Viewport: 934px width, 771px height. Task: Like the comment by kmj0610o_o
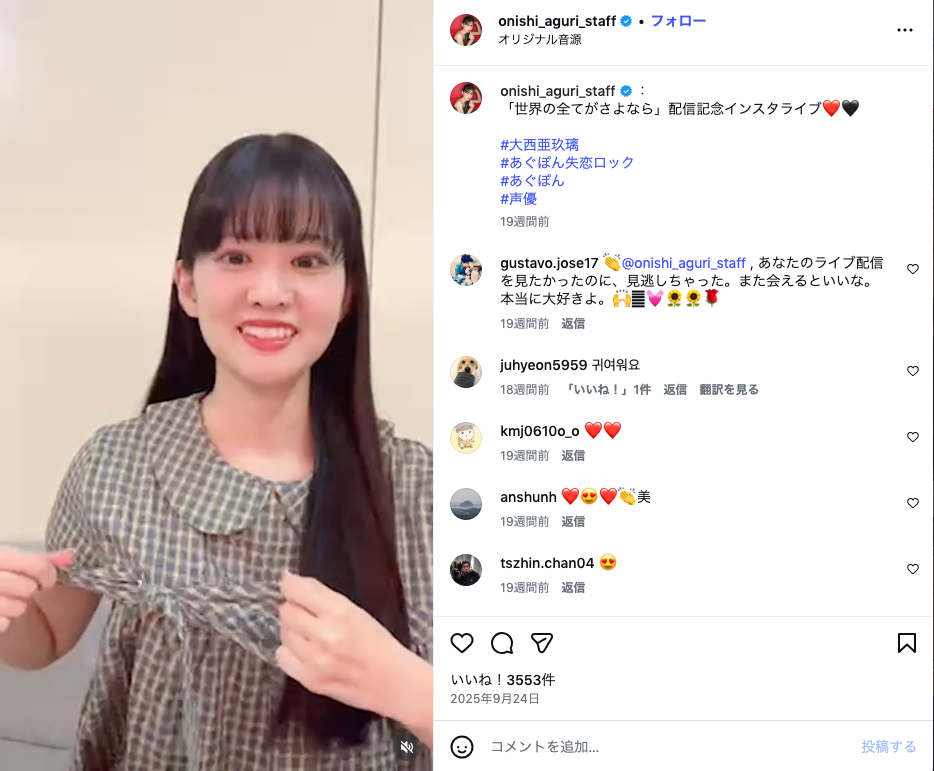(x=913, y=437)
